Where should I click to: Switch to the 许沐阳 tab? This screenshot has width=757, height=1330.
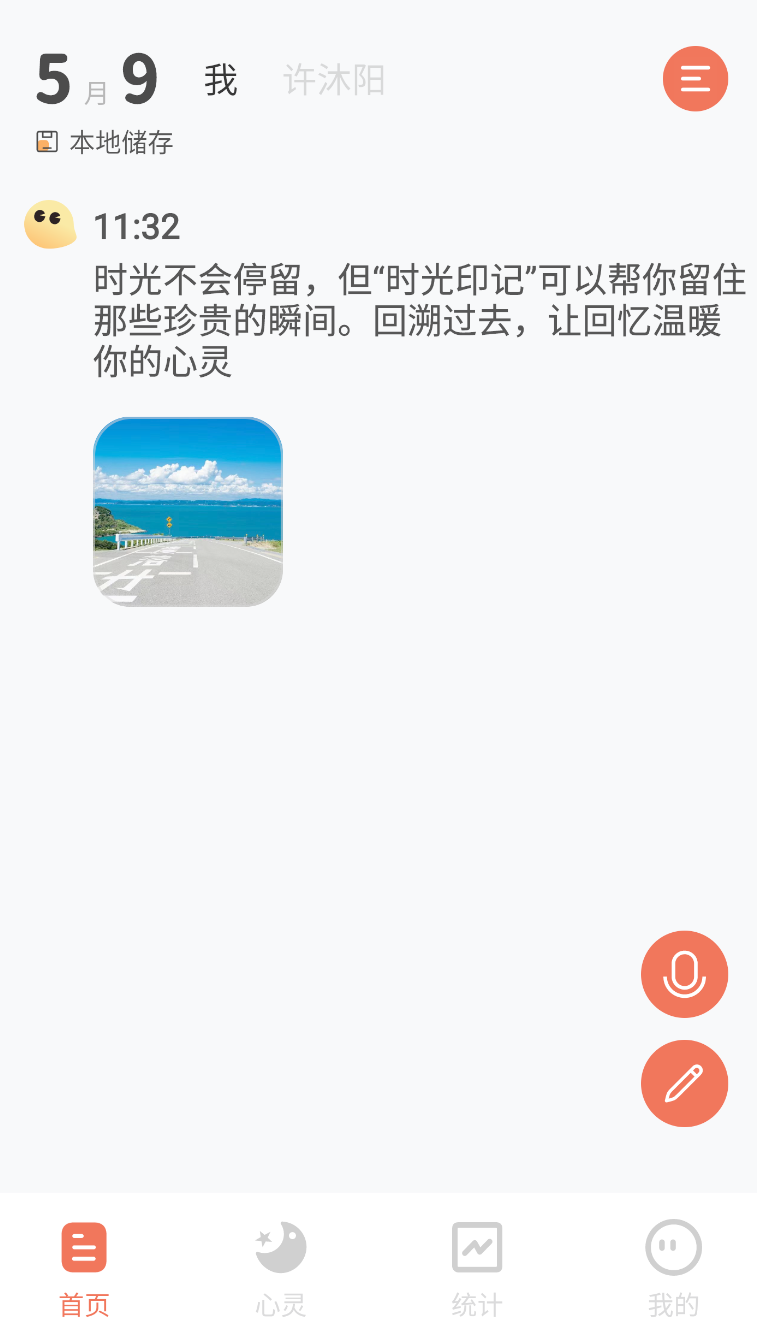(x=334, y=80)
